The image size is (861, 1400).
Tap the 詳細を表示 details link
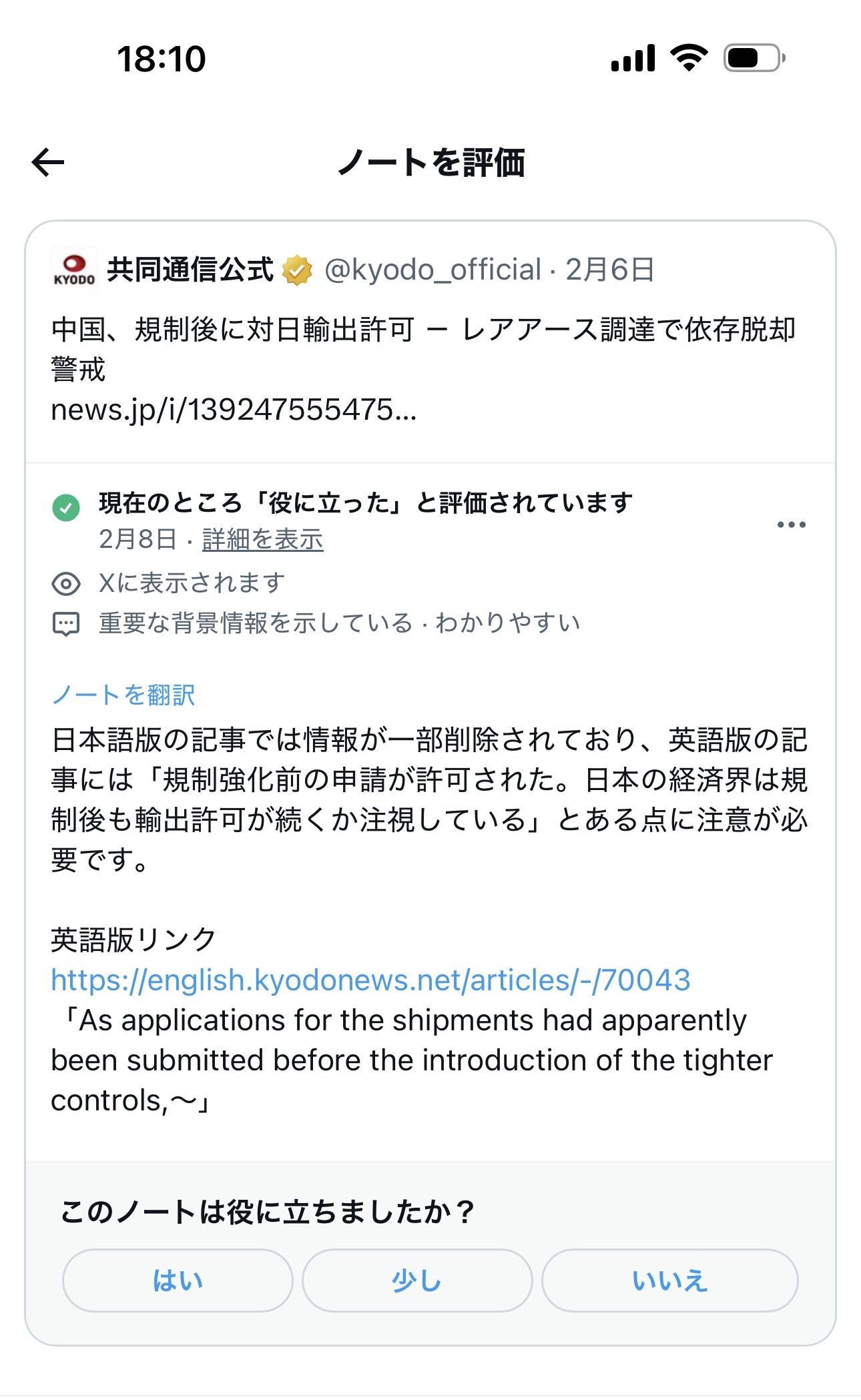pos(262,539)
